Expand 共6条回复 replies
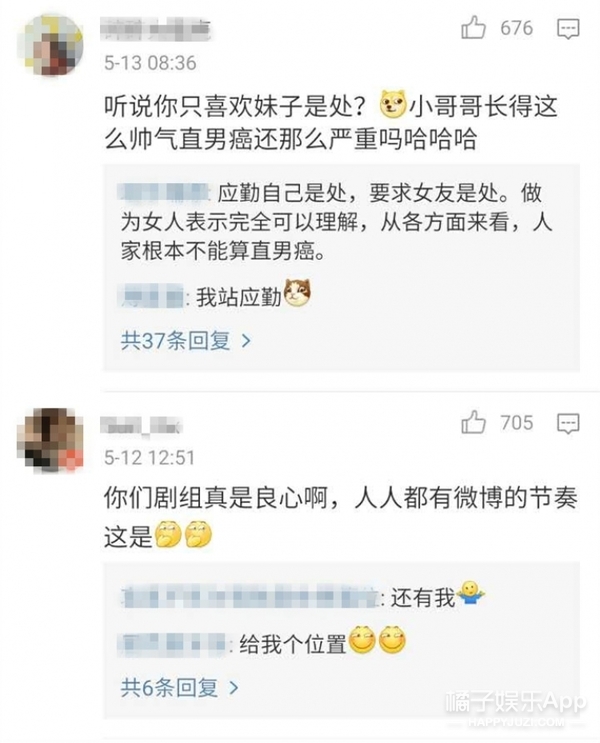Image resolution: width=600 pixels, height=743 pixels. (180, 687)
